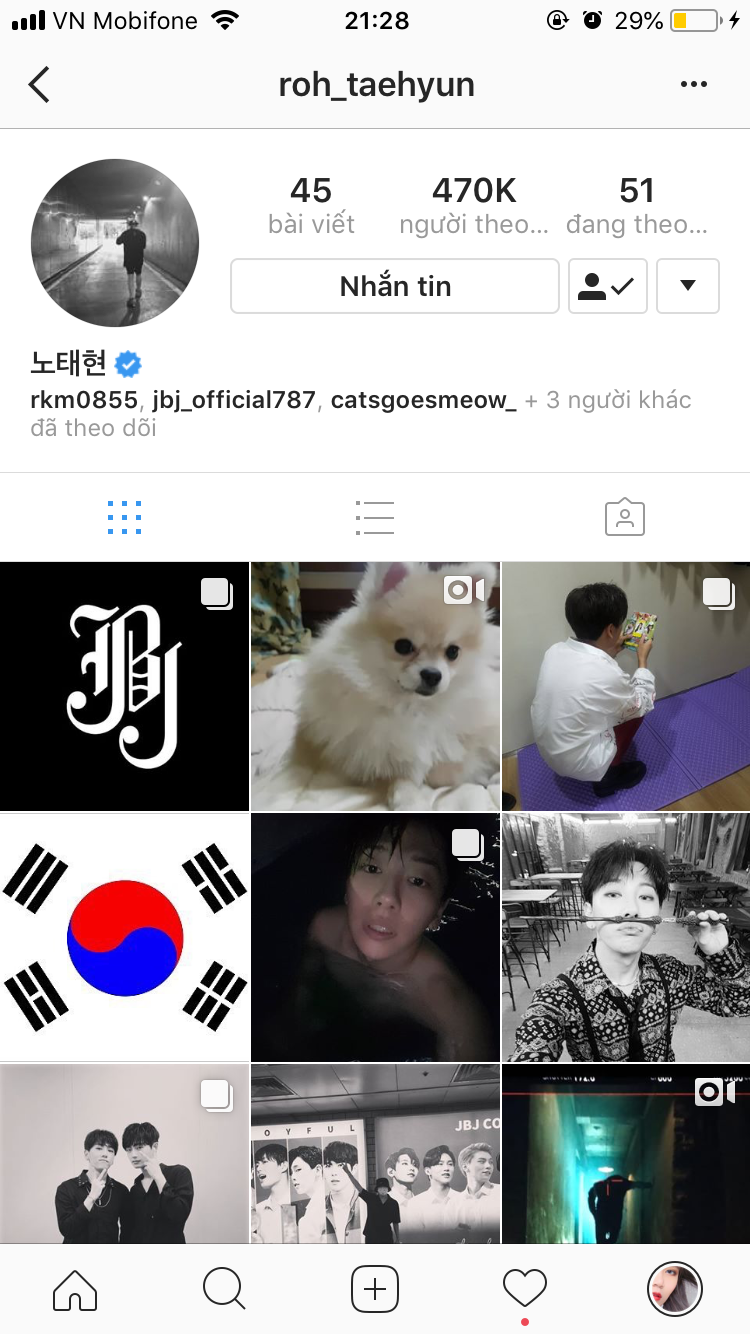View the 51 following list

point(637,205)
